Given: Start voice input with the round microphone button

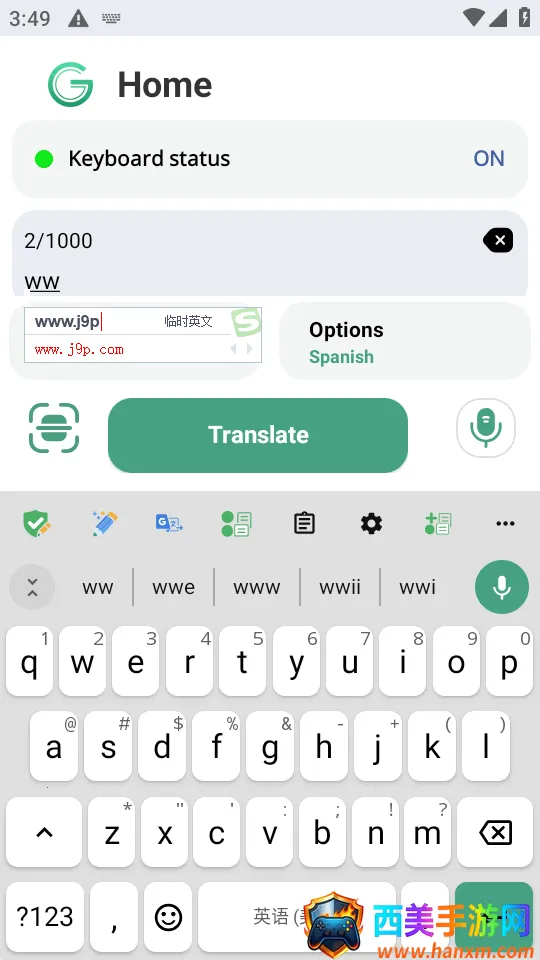Looking at the screenshot, I should point(486,428).
